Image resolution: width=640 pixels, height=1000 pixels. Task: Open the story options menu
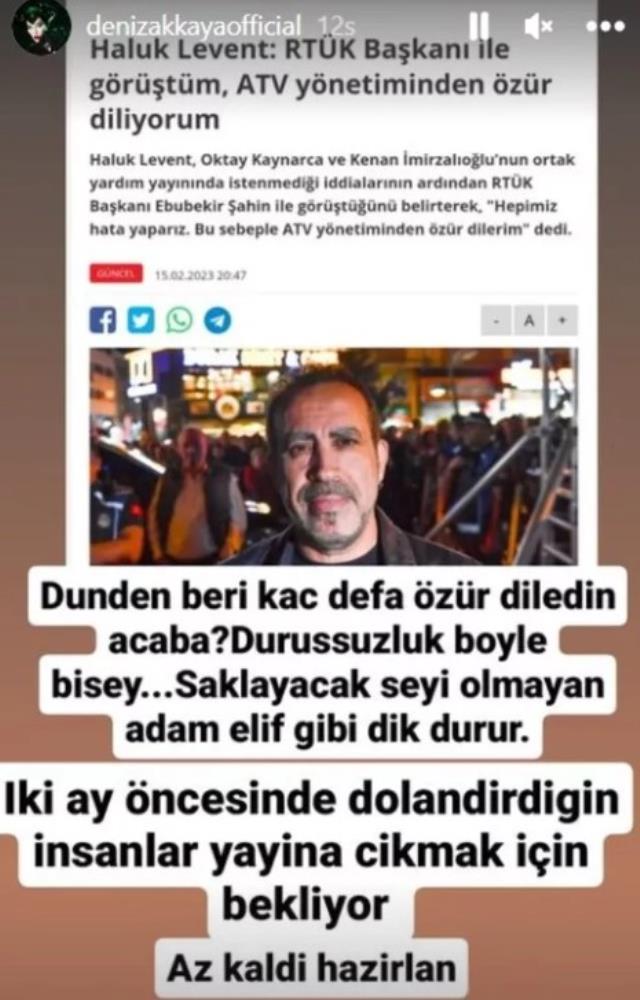pyautogui.click(x=605, y=26)
